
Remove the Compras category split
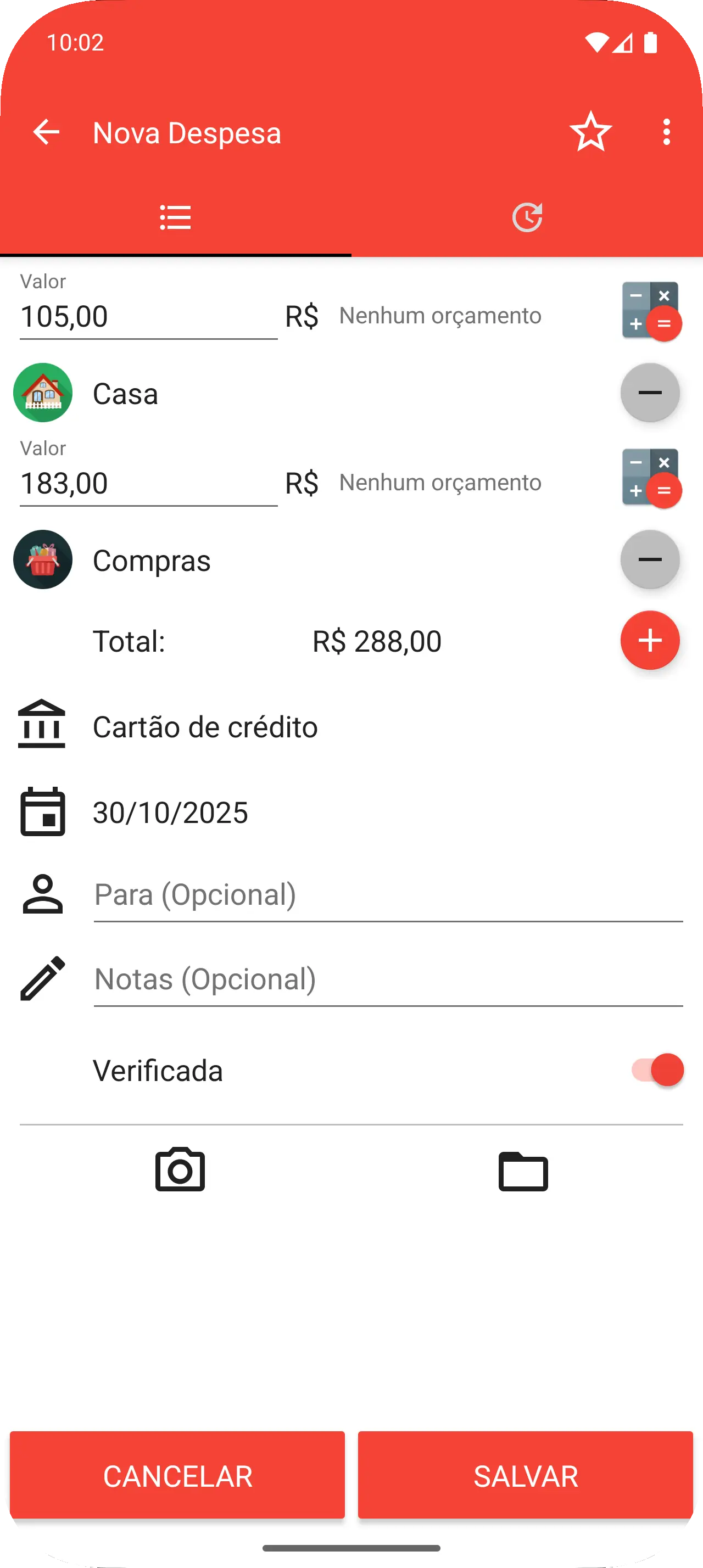point(649,560)
